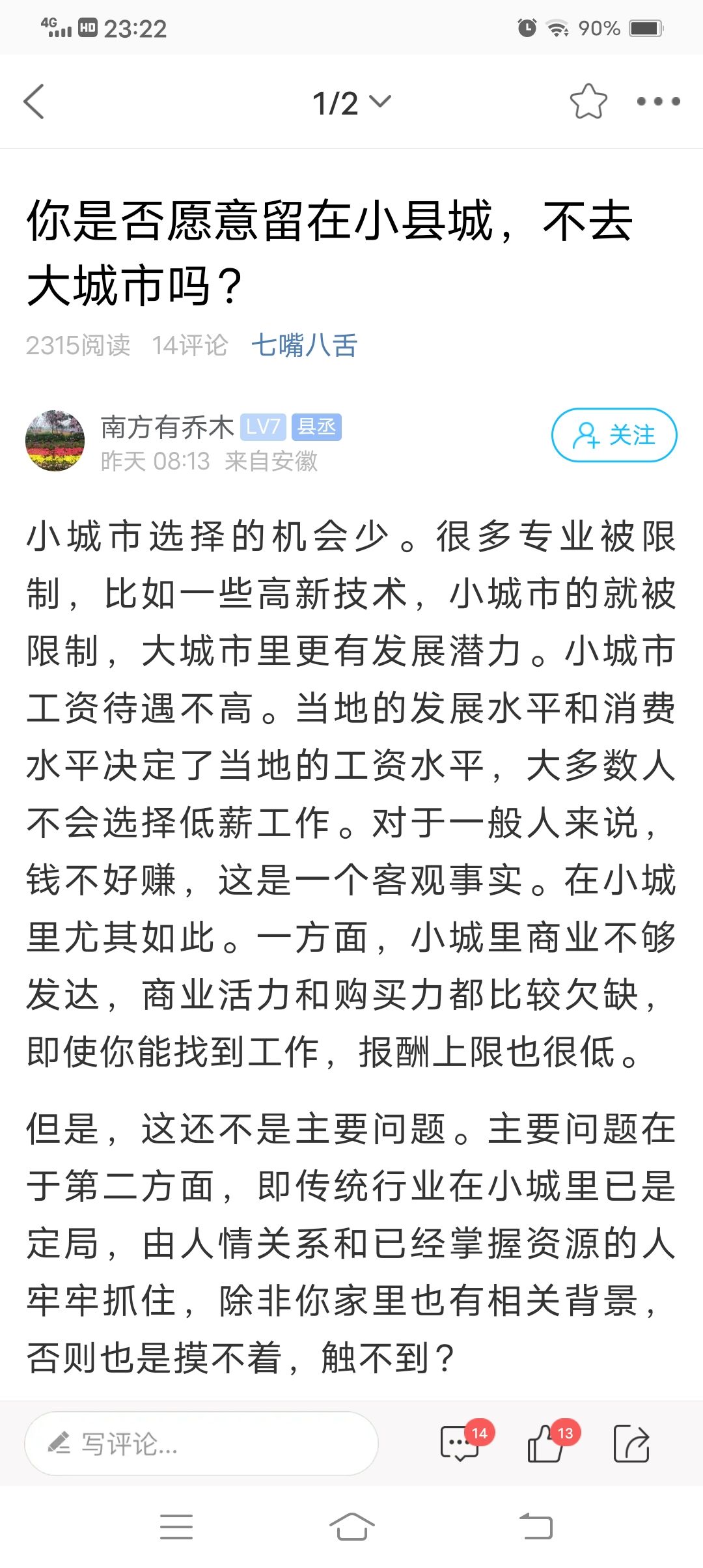Open the three-dot overflow menu
This screenshot has height=1568, width=703.
tap(658, 102)
